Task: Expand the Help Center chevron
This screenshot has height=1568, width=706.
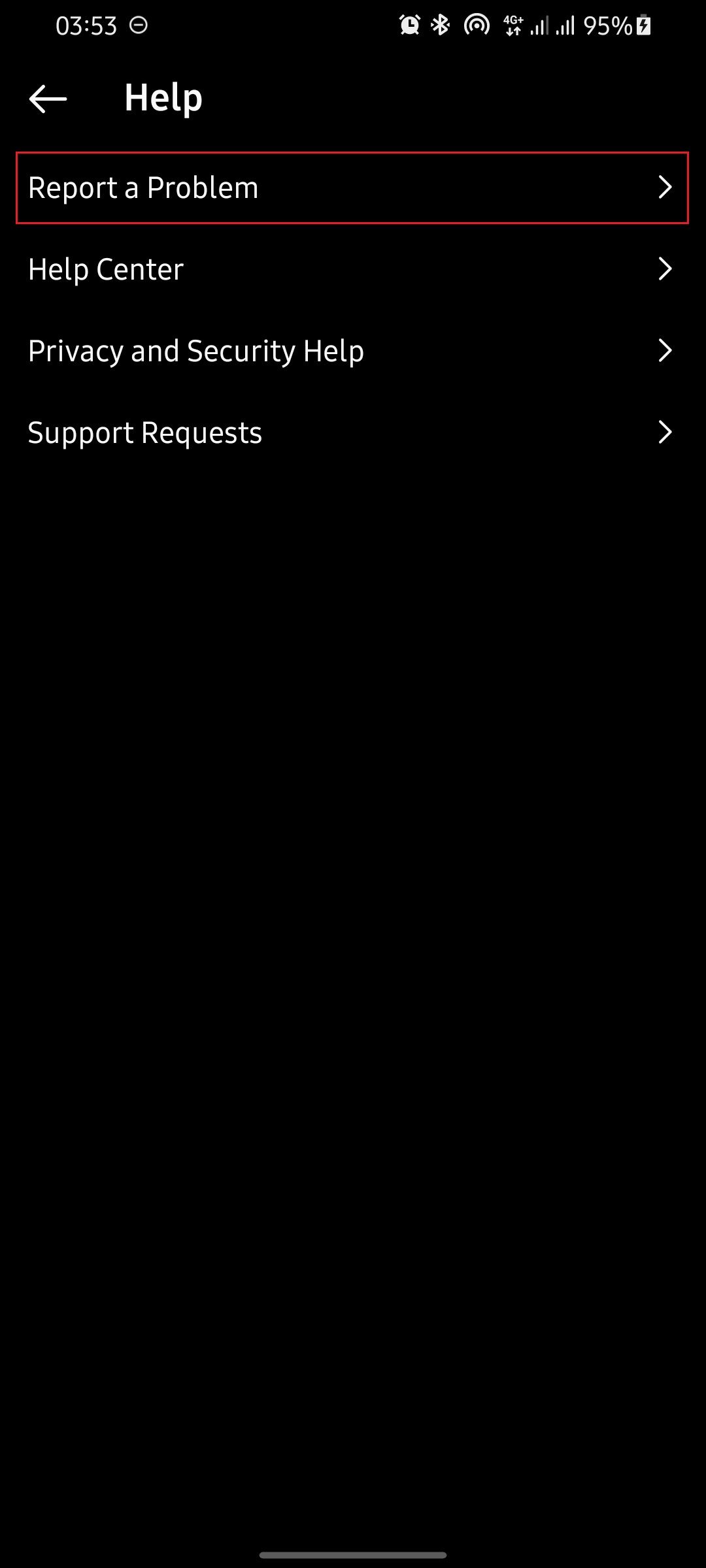Action: [666, 269]
